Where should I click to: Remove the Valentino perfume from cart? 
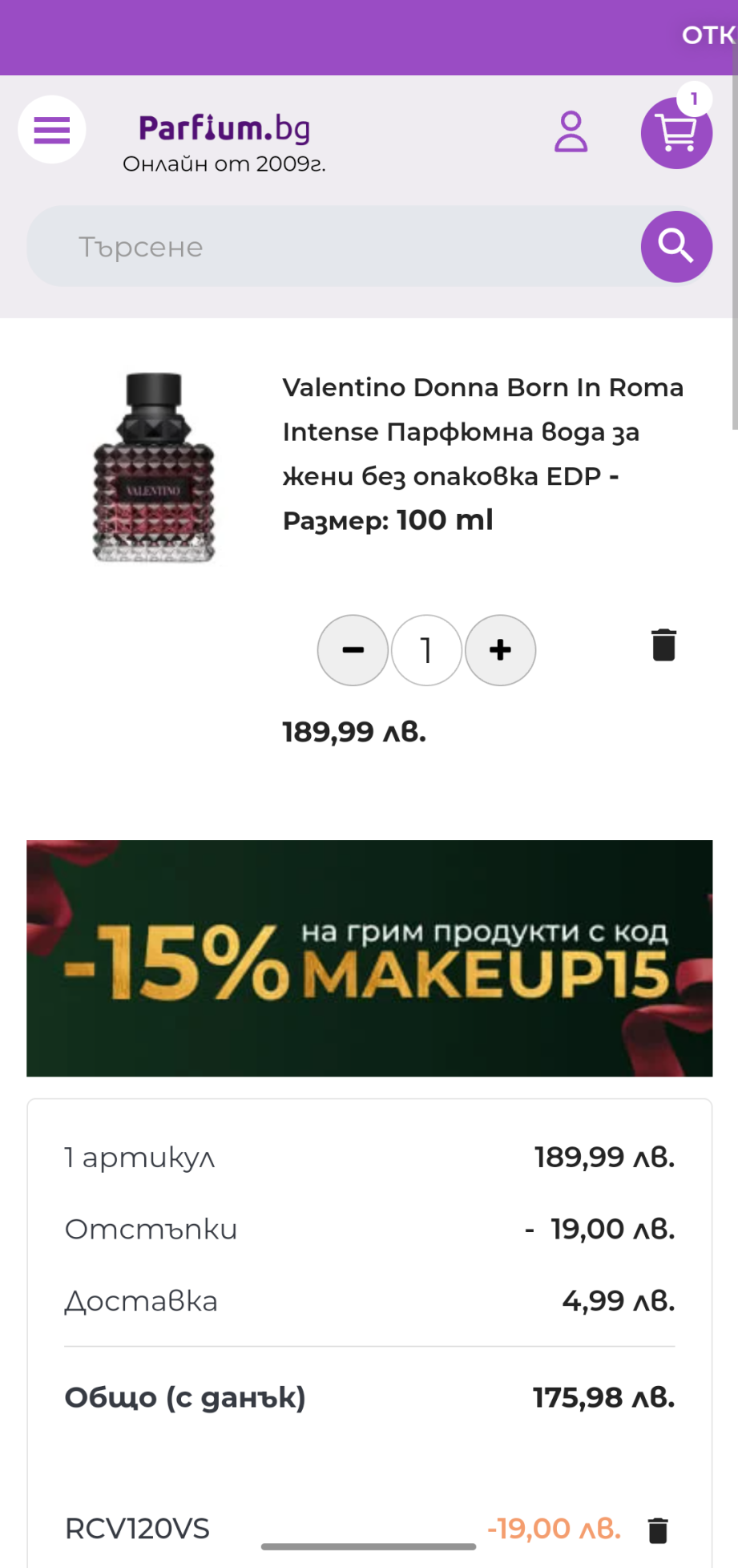pos(663,645)
